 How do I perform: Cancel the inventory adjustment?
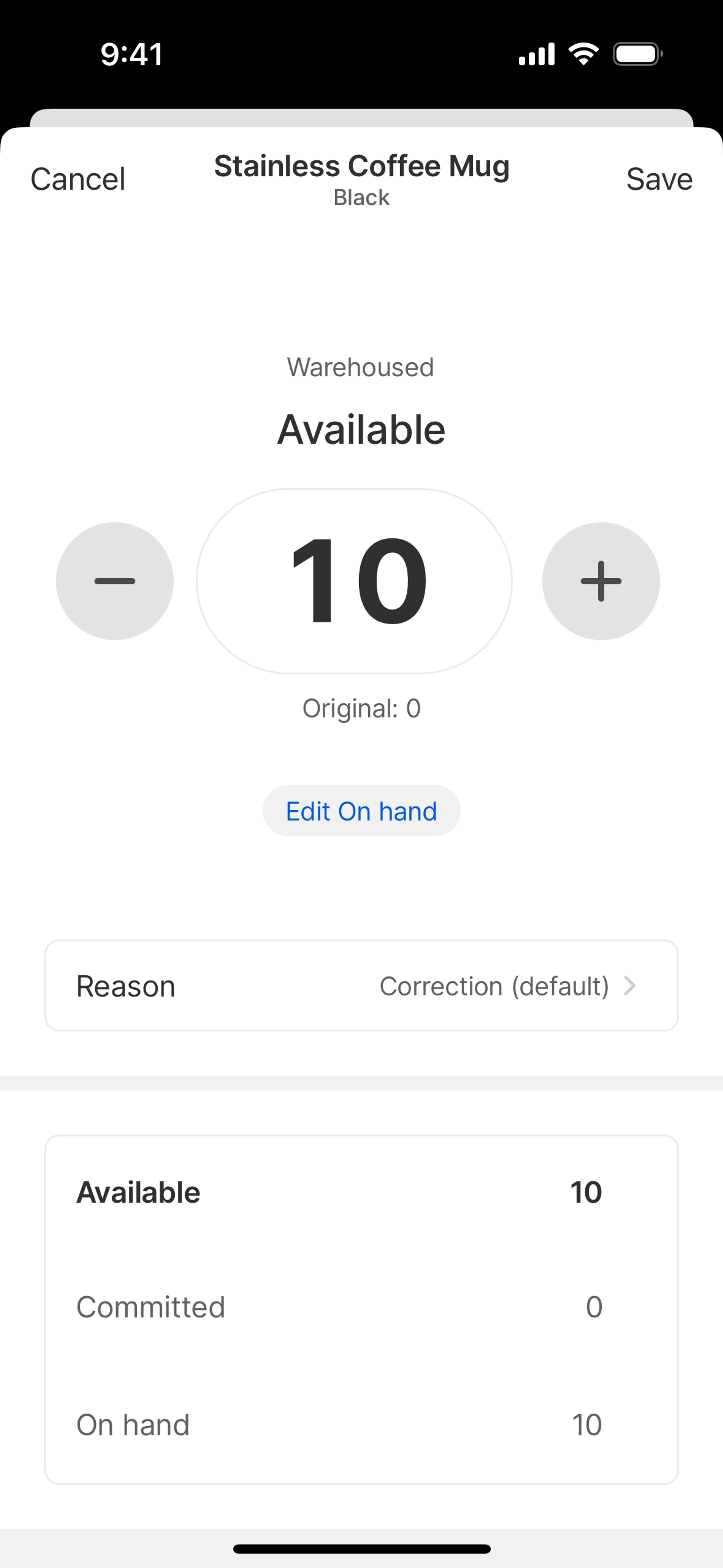(78, 179)
